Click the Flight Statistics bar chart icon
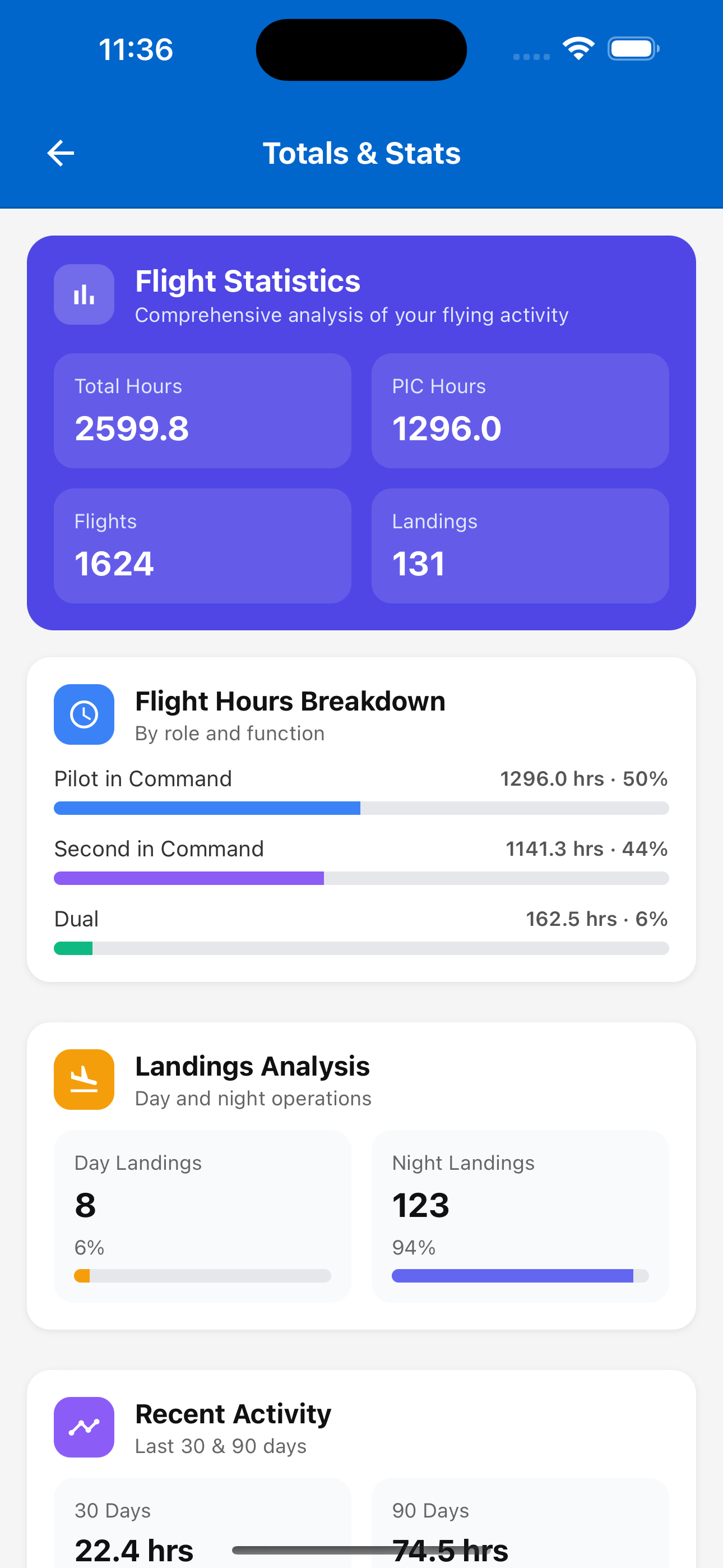Image resolution: width=723 pixels, height=1568 pixels. pos(84,295)
